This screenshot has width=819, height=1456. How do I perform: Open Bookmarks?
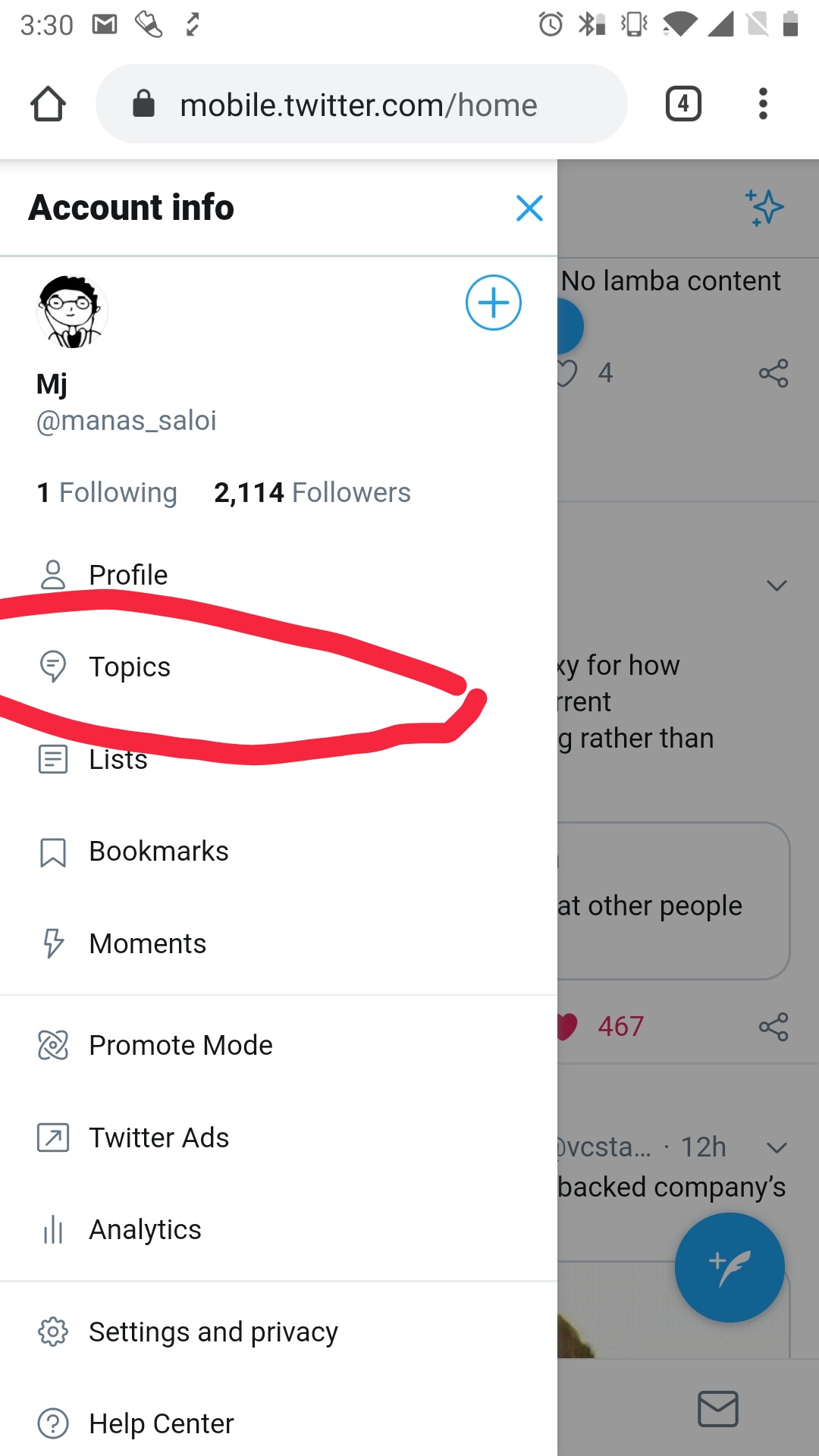pos(278,852)
